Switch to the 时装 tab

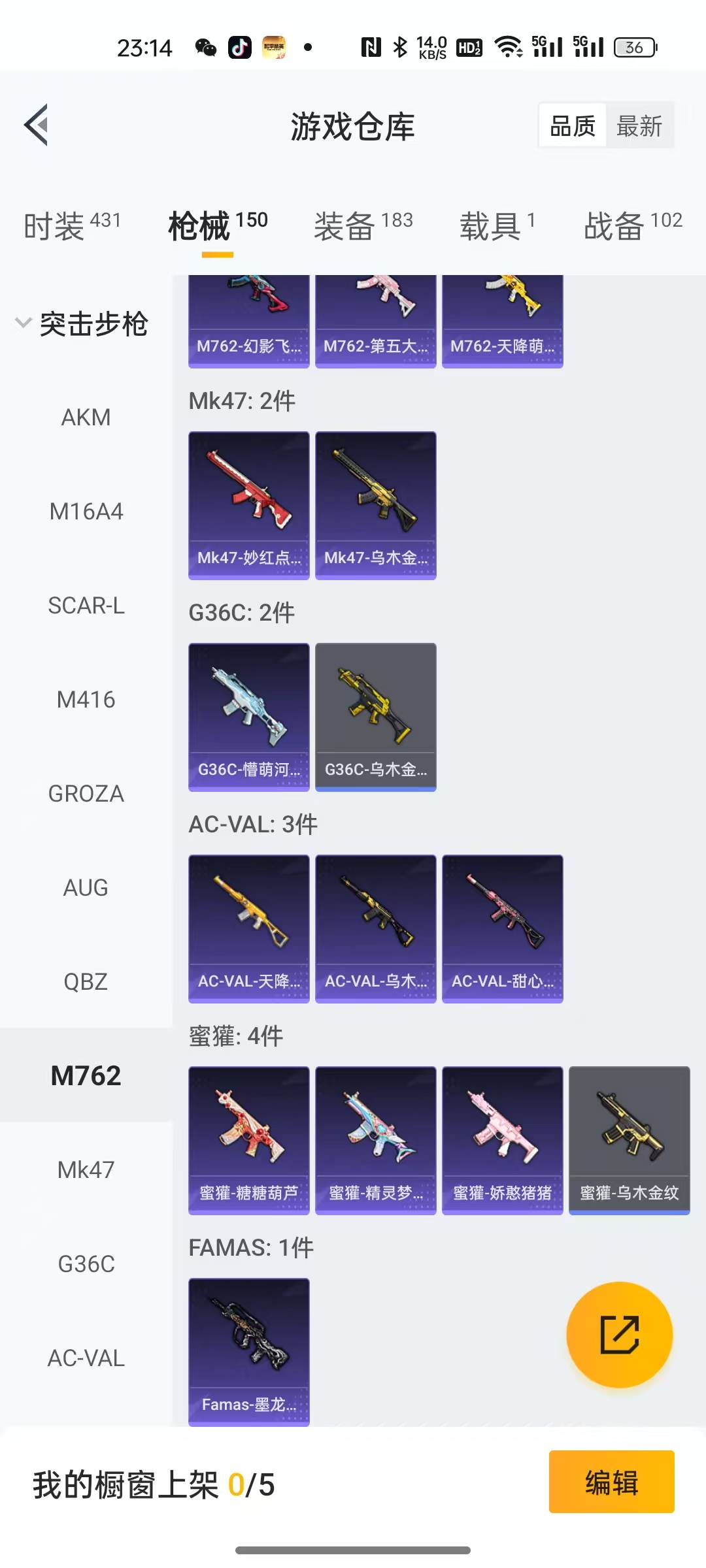(72, 226)
